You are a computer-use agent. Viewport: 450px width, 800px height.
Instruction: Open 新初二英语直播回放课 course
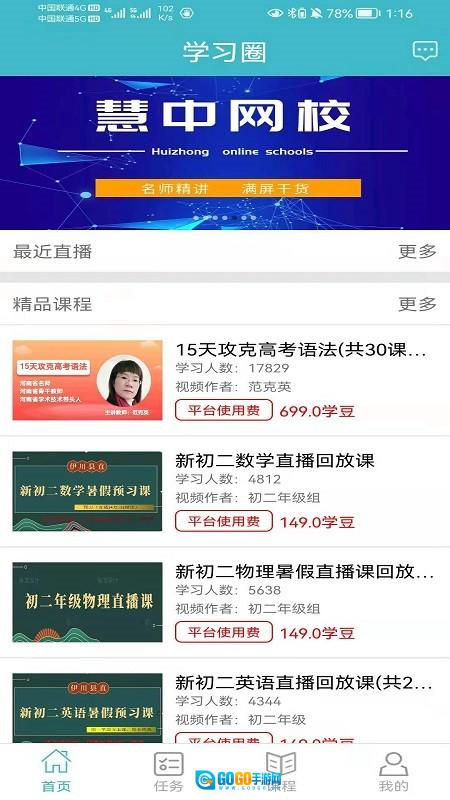(x=225, y=701)
